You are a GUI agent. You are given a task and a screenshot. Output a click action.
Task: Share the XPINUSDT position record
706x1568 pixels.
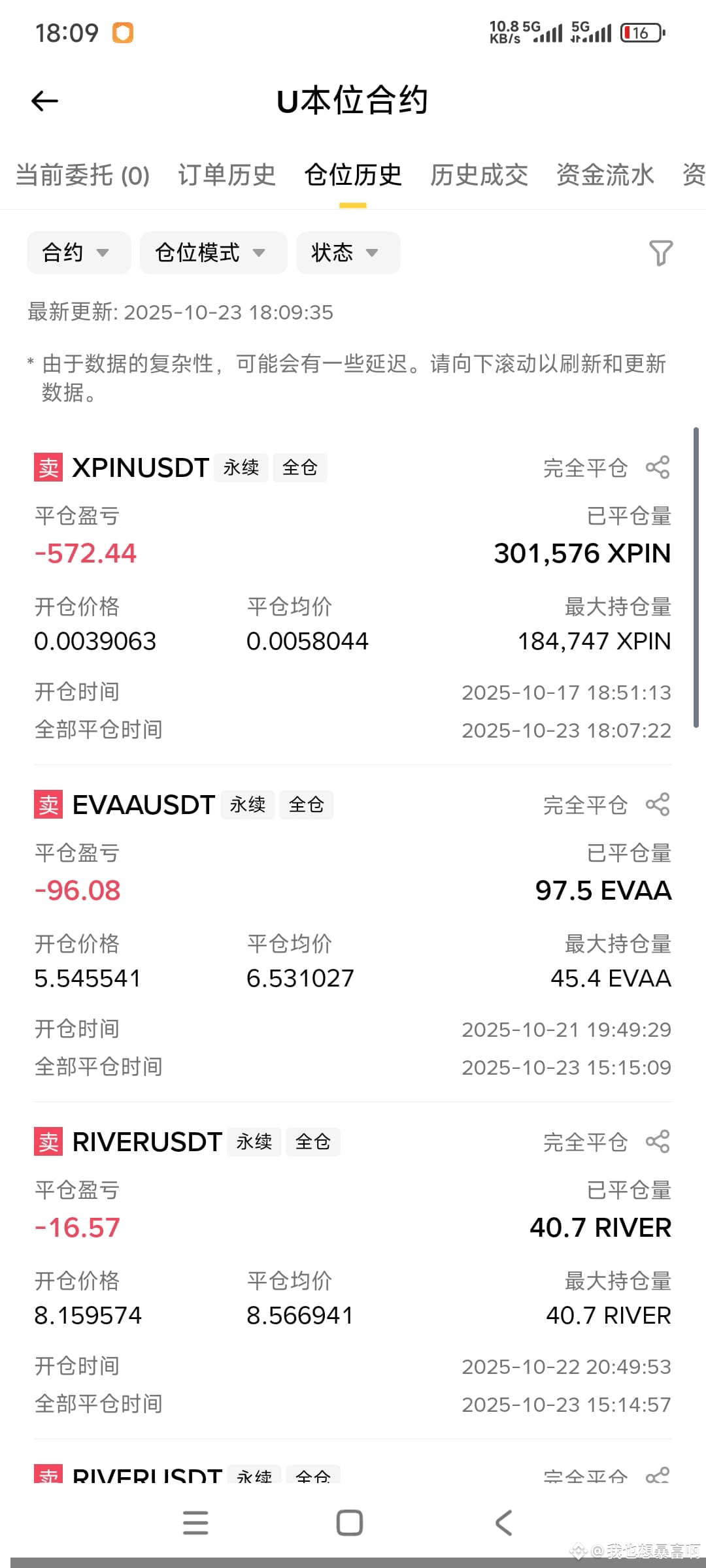coord(658,468)
